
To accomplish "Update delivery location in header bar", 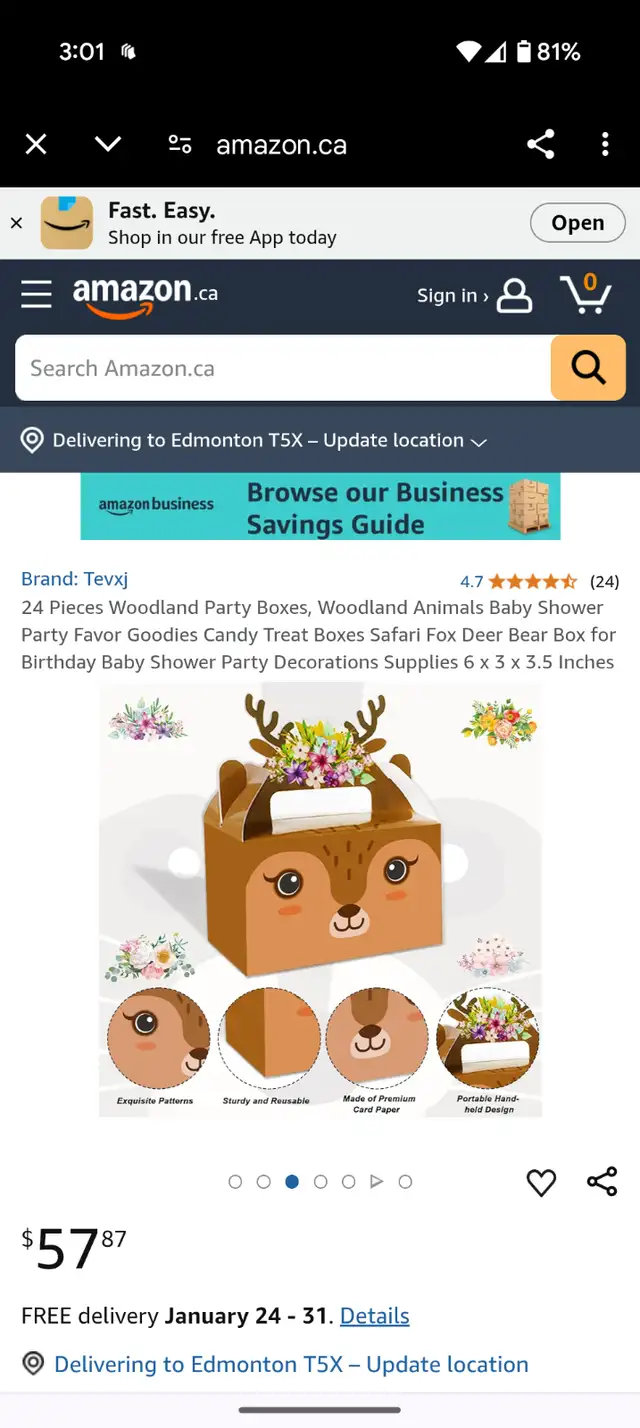I will coord(256,440).
